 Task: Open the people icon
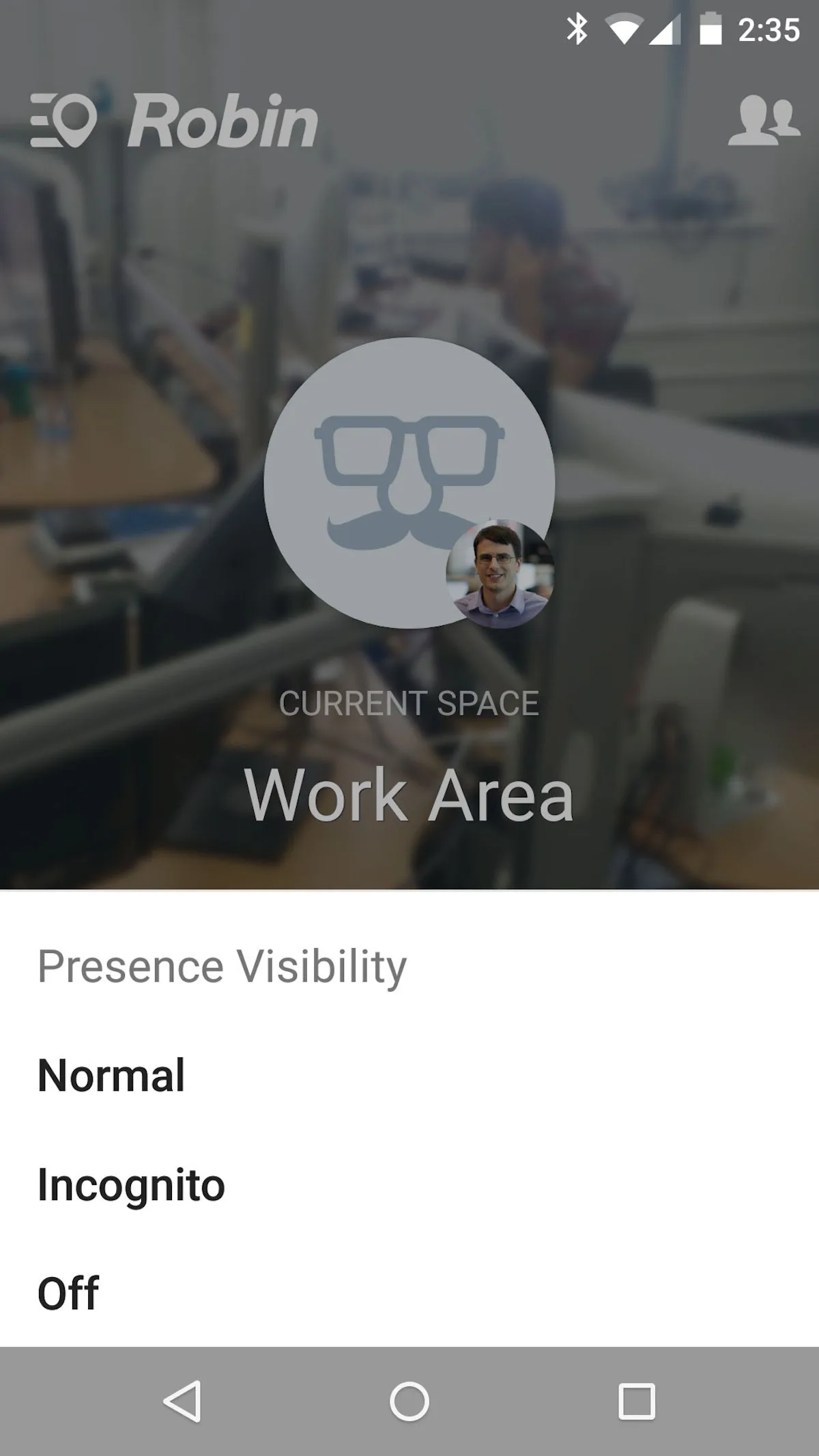coord(763,120)
